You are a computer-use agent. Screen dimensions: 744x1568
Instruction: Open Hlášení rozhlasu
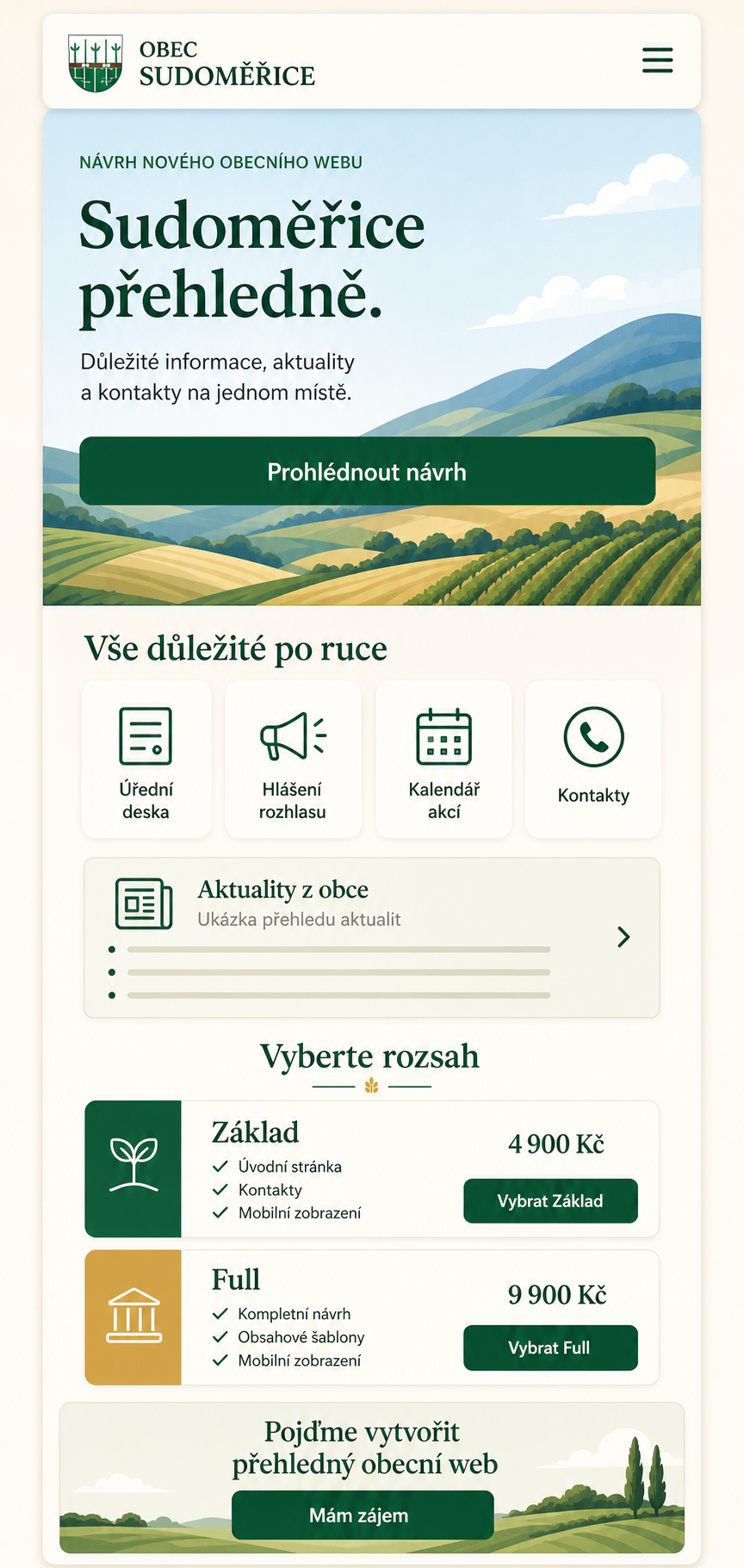point(293,759)
